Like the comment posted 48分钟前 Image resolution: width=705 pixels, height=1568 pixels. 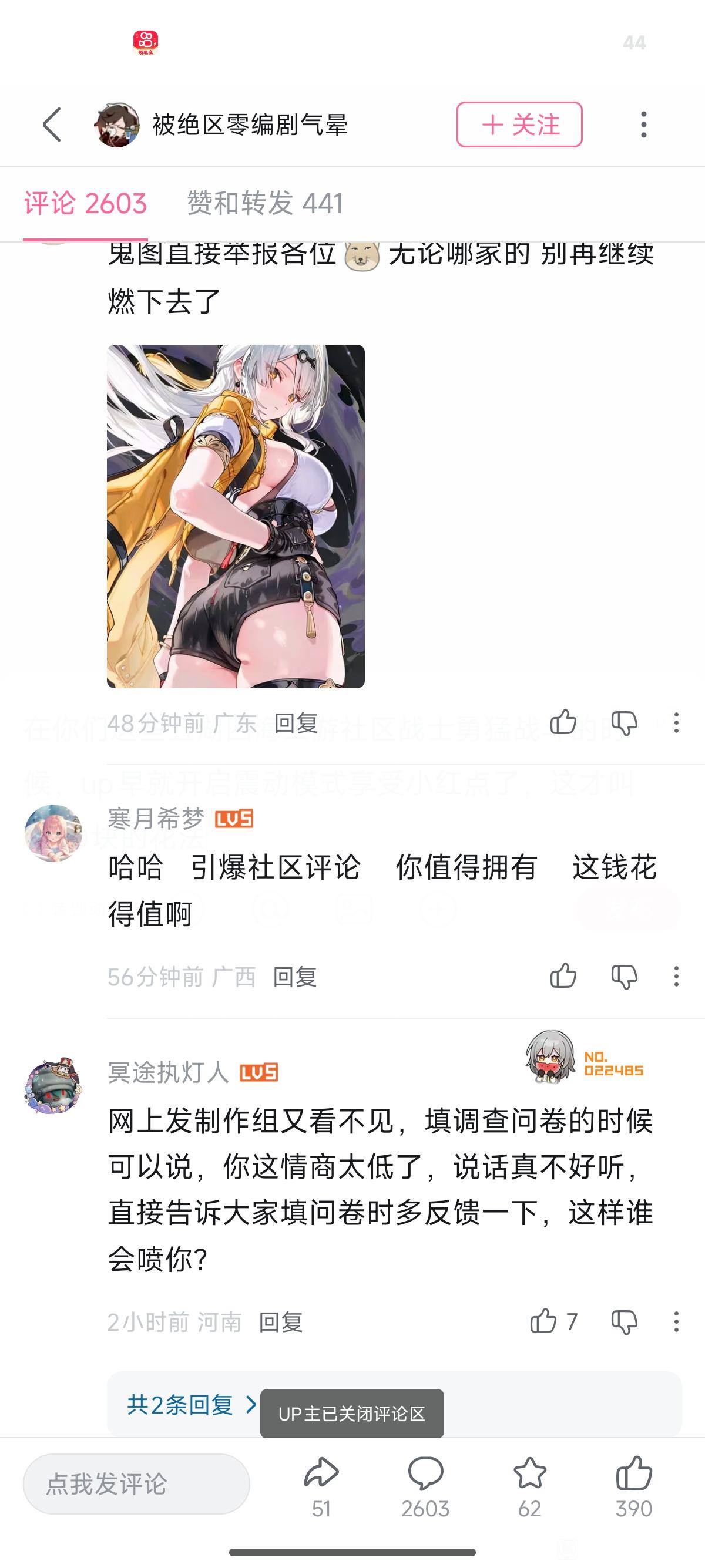point(563,722)
